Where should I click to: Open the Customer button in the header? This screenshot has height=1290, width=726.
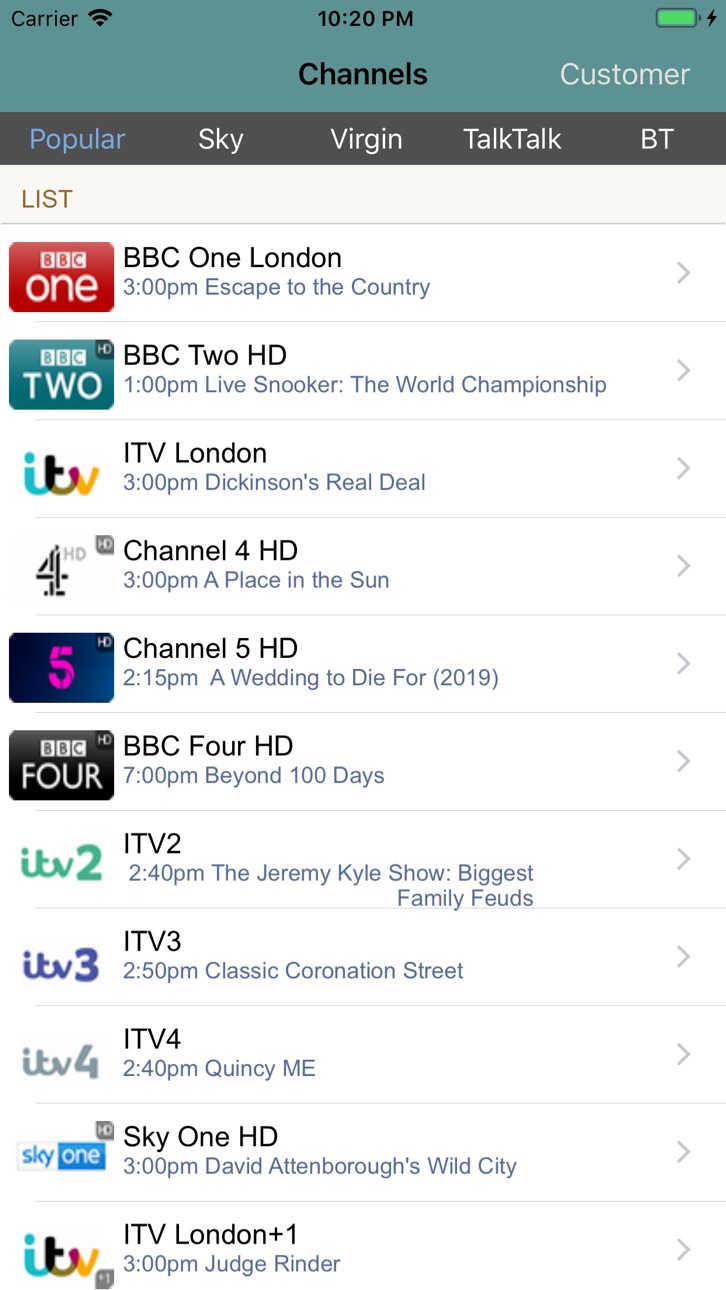(x=624, y=74)
